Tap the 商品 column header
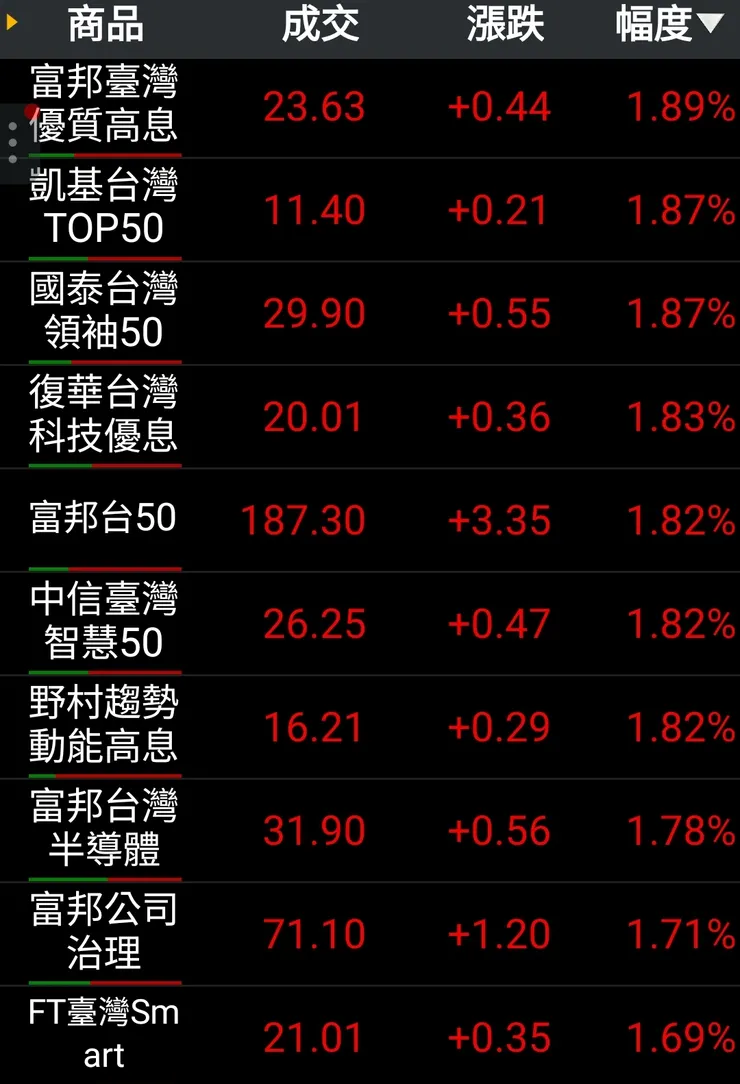Image resolution: width=740 pixels, height=1084 pixels. click(105, 26)
